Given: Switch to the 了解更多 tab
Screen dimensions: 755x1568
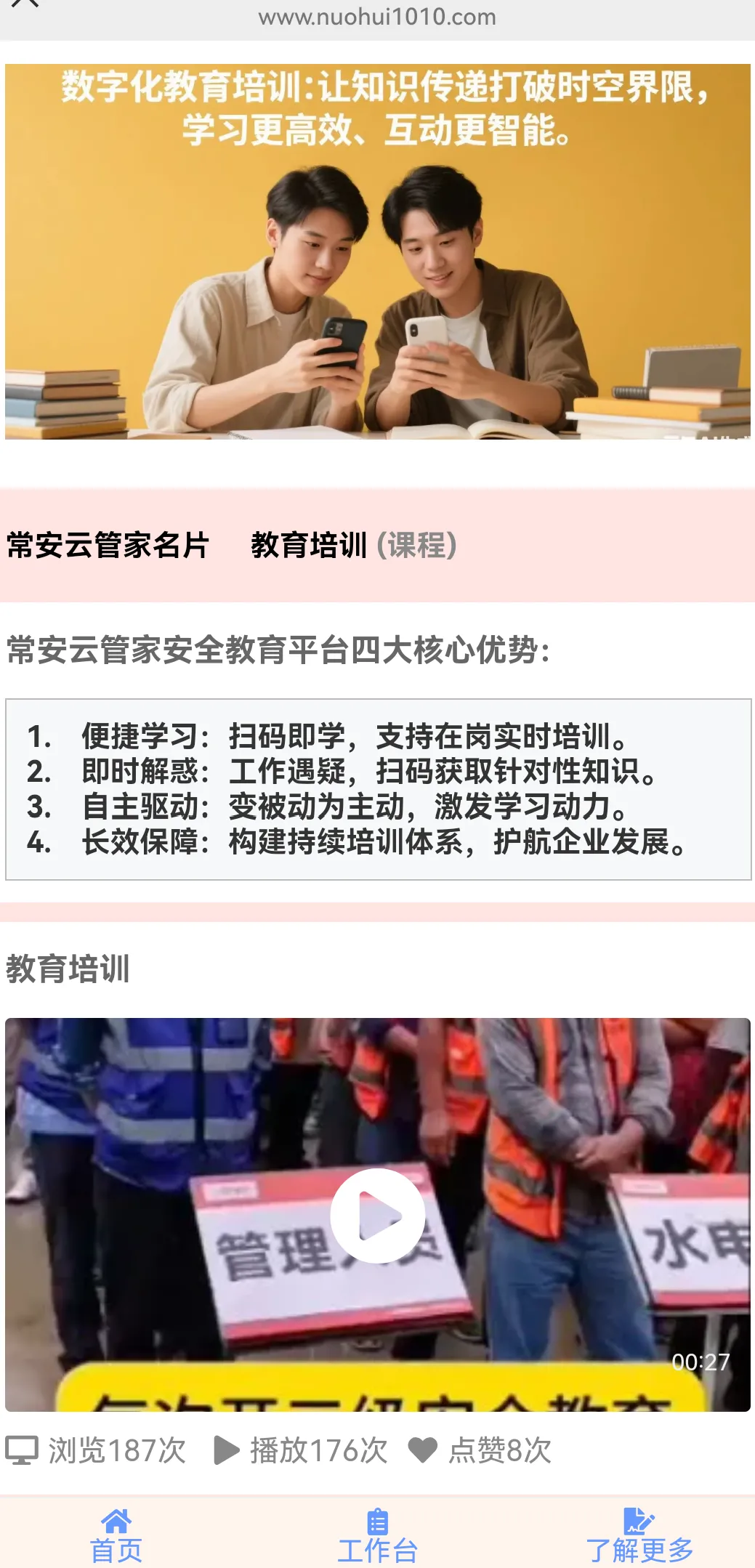Looking at the screenshot, I should coord(639,1536).
